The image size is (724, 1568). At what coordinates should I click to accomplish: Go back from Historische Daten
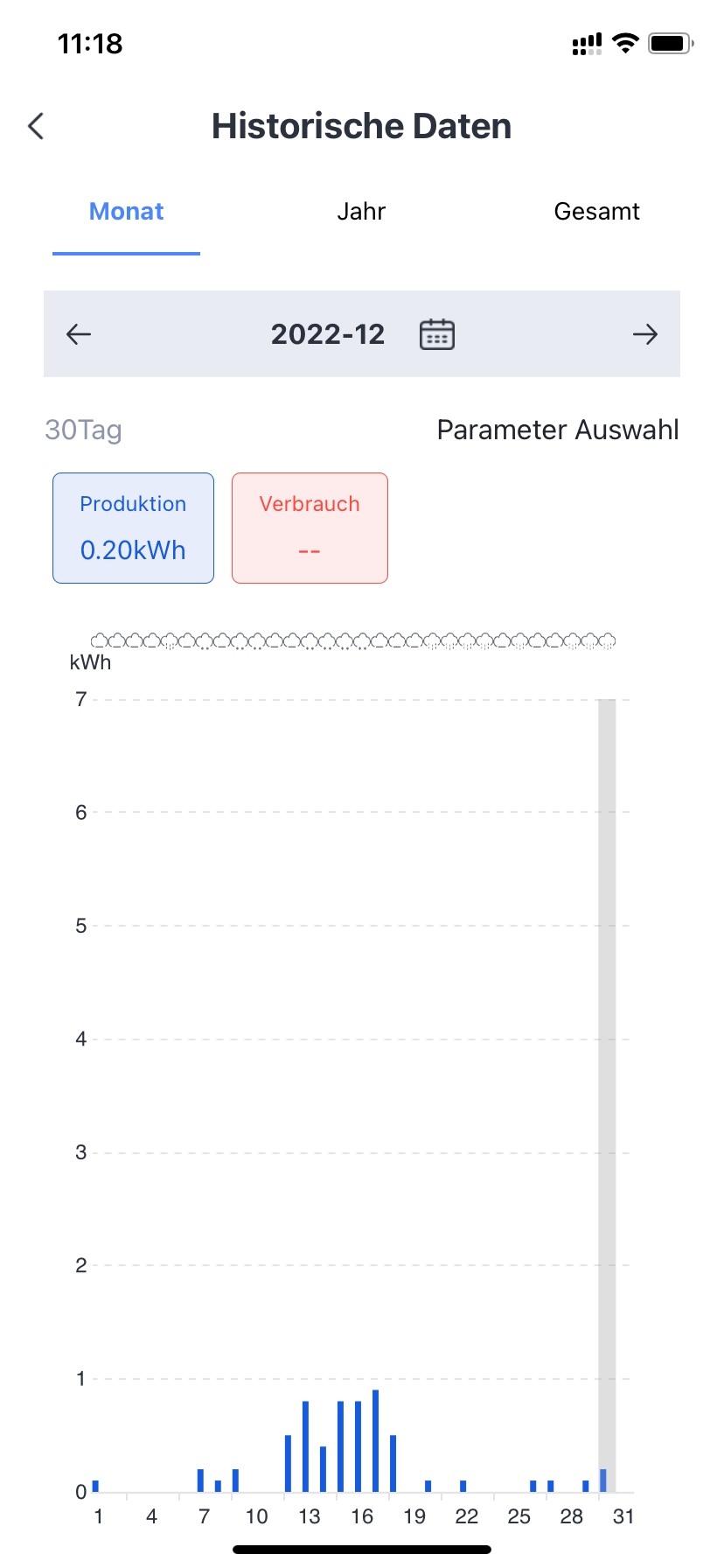(36, 126)
